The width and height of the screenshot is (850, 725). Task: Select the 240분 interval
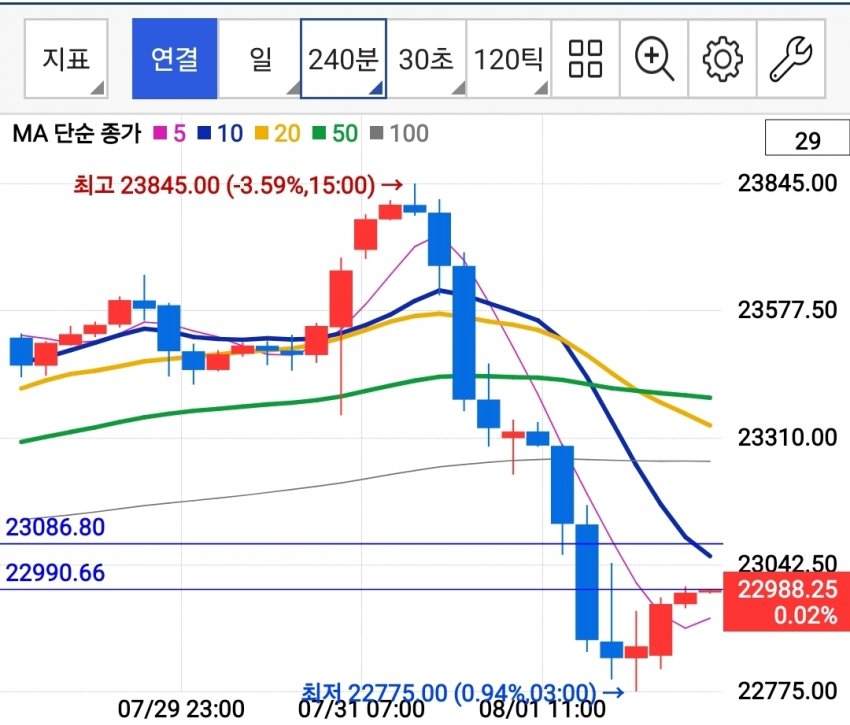tap(343, 59)
